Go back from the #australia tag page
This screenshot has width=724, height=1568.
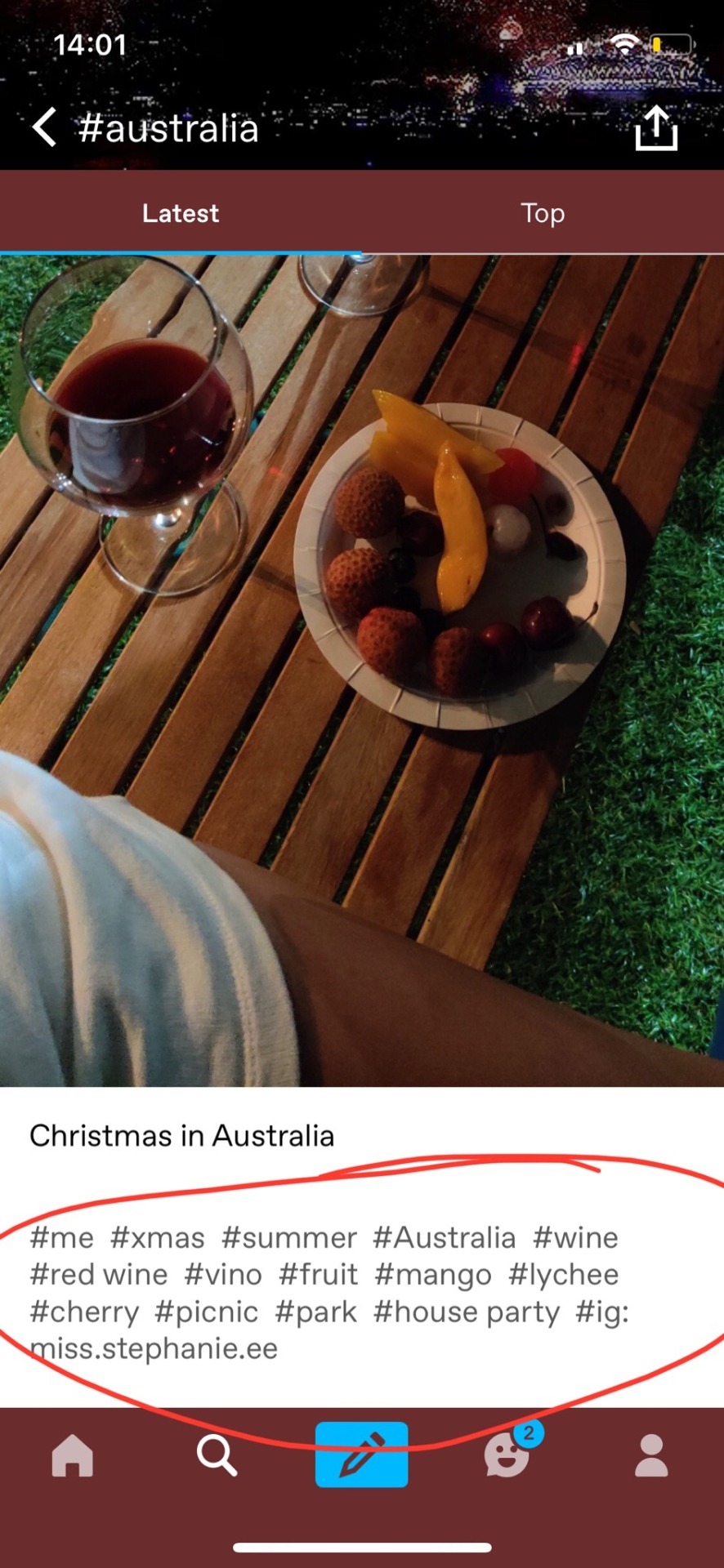(45, 128)
